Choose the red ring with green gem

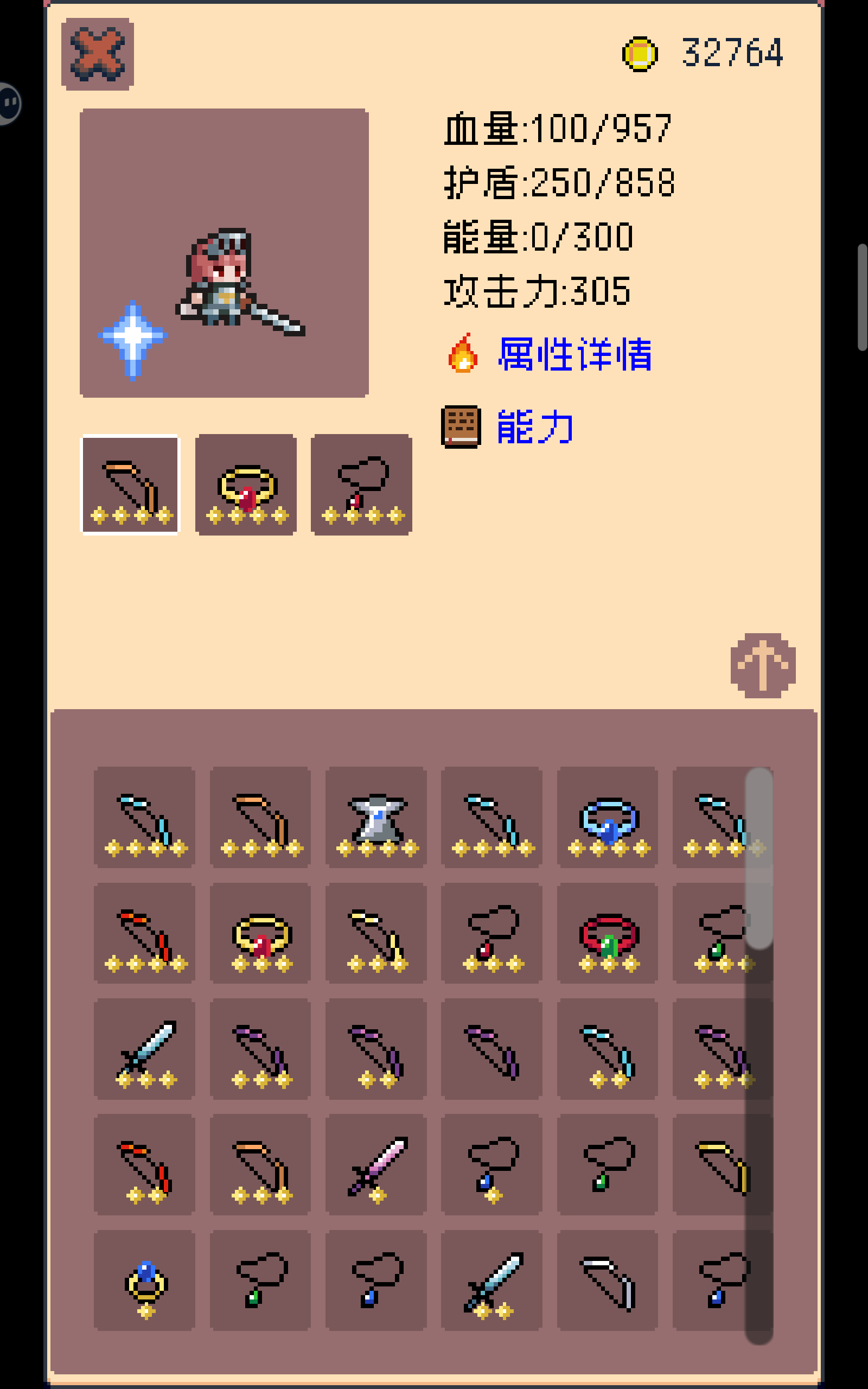pos(607,934)
